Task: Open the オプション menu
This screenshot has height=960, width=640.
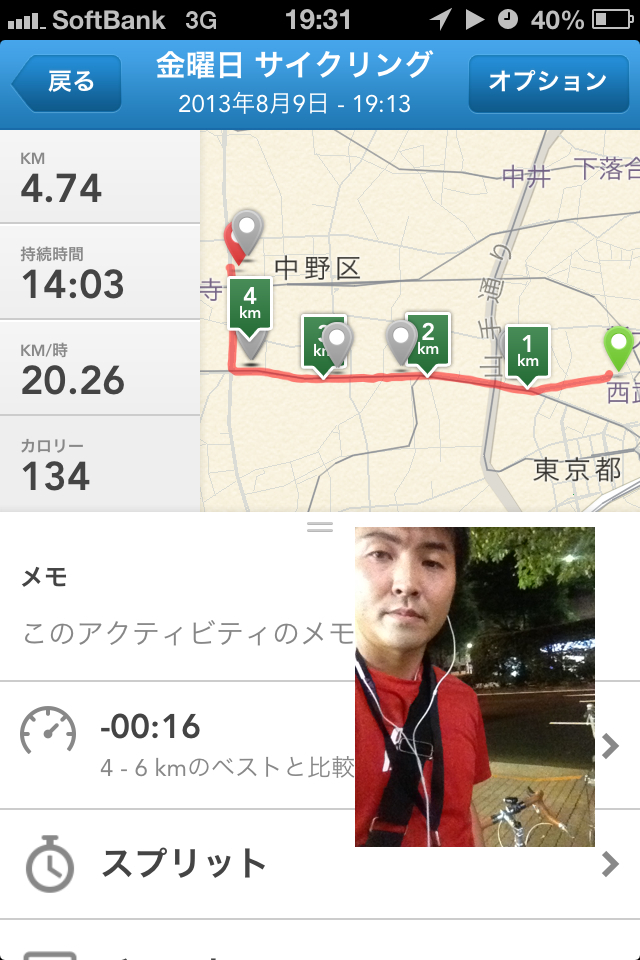Action: point(547,82)
